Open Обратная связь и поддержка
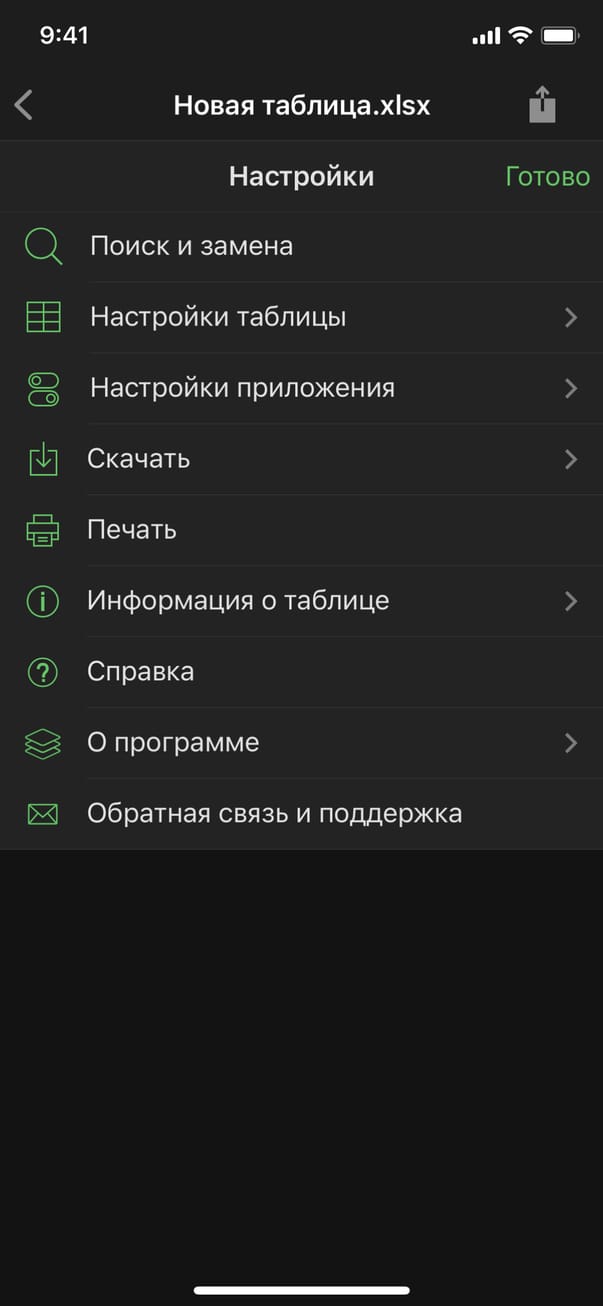The width and height of the screenshot is (603, 1306). tap(274, 814)
